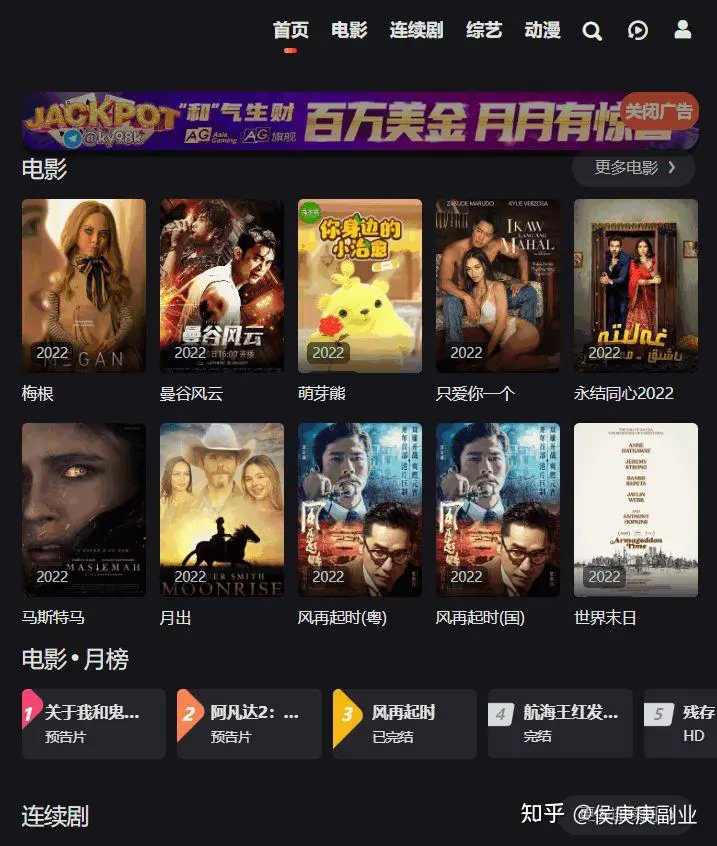Open rank 4 航海王红发 entry
Image resolution: width=717 pixels, height=846 pixels.
coord(560,724)
